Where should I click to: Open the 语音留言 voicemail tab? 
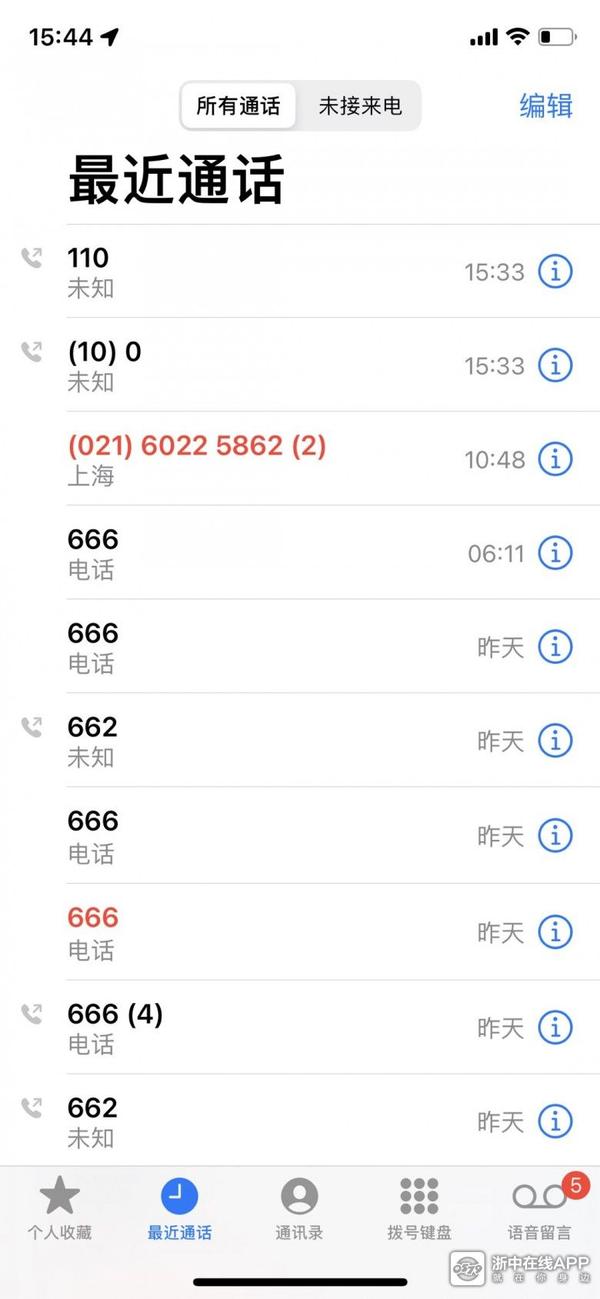click(540, 1209)
